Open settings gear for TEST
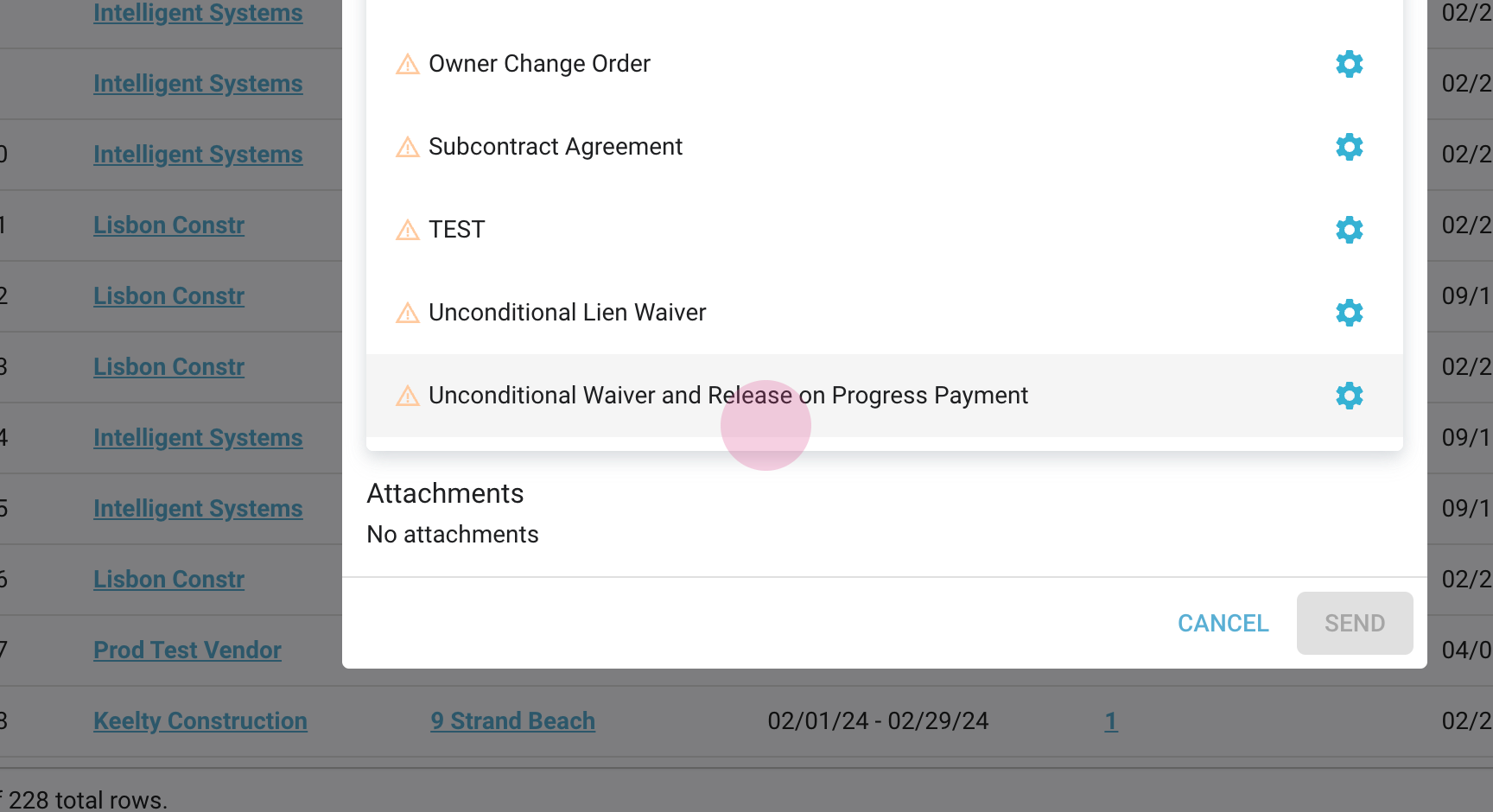This screenshot has width=1493, height=812. pyautogui.click(x=1349, y=230)
